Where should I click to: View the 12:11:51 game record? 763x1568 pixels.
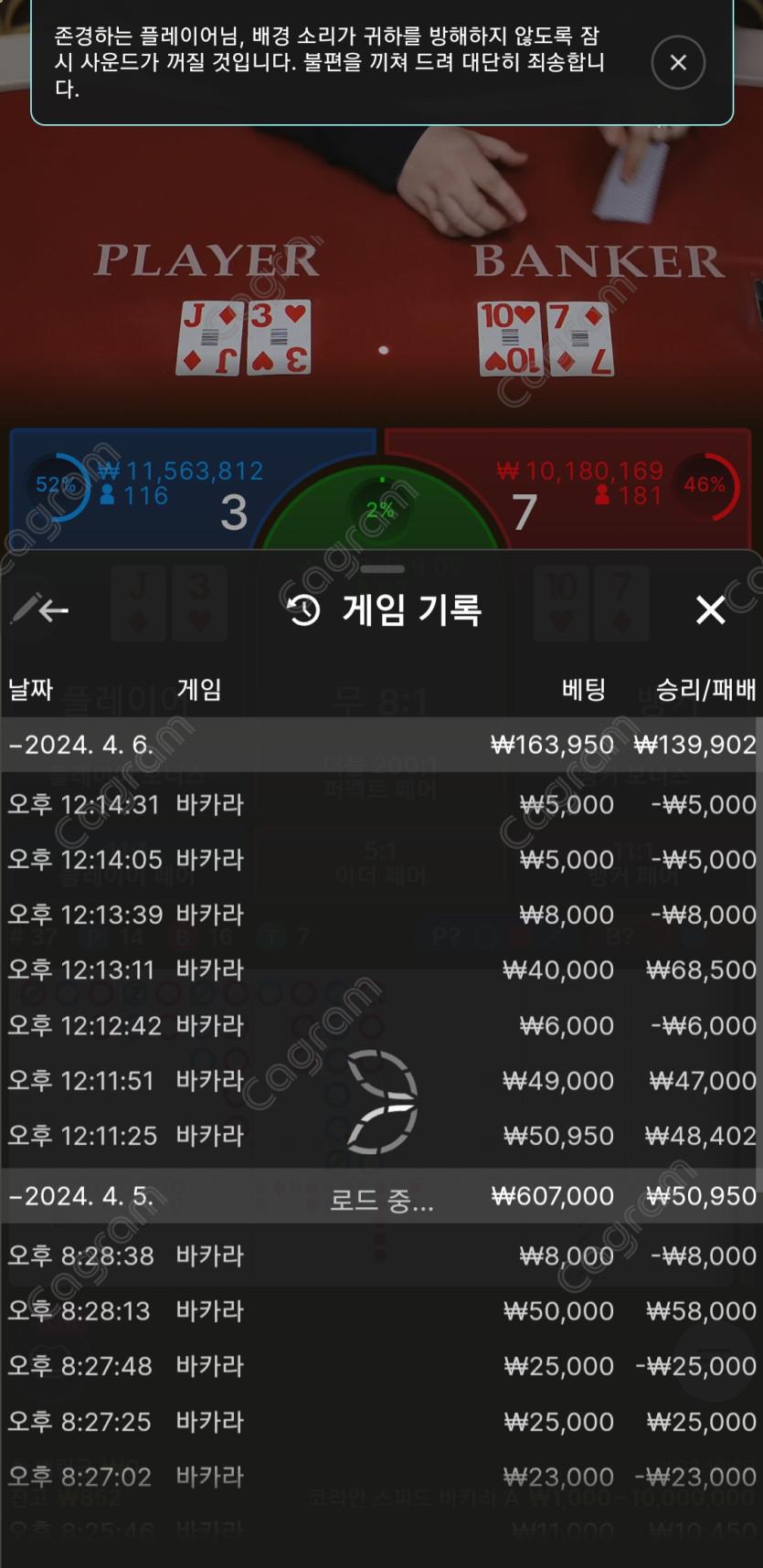click(x=381, y=1081)
